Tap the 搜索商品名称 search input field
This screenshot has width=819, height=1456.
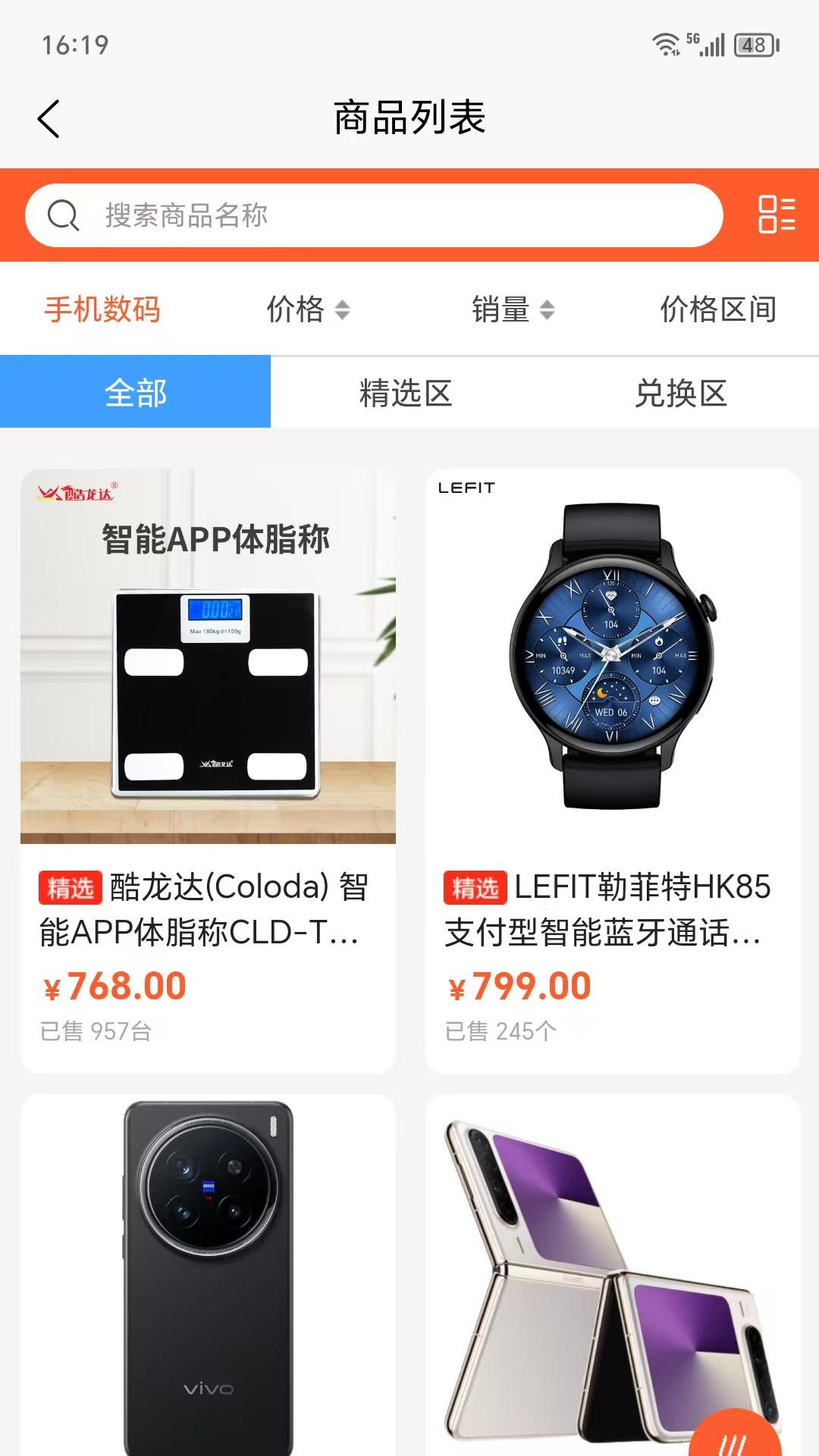coord(303,215)
